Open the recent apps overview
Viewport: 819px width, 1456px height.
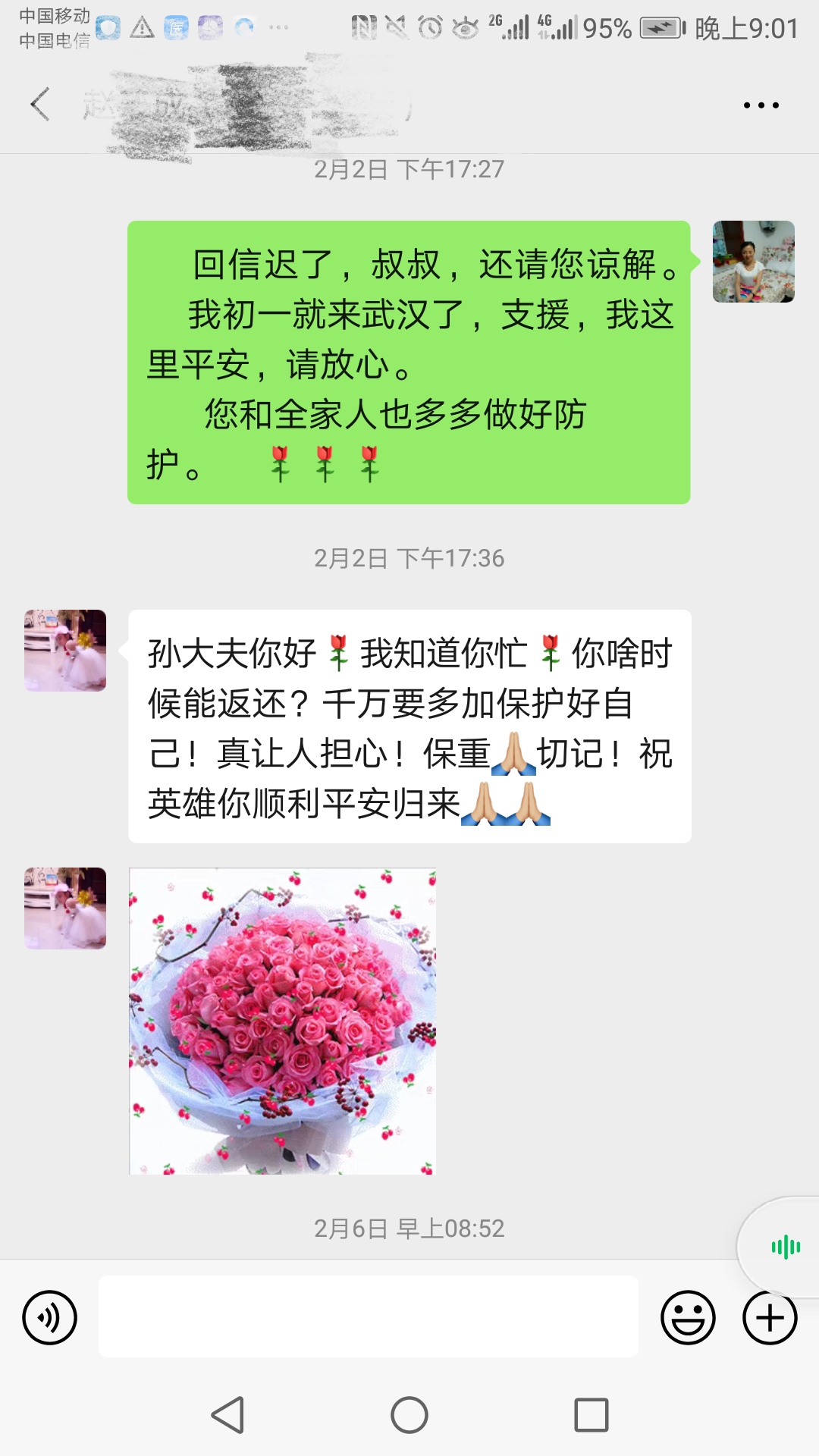pos(591,1415)
